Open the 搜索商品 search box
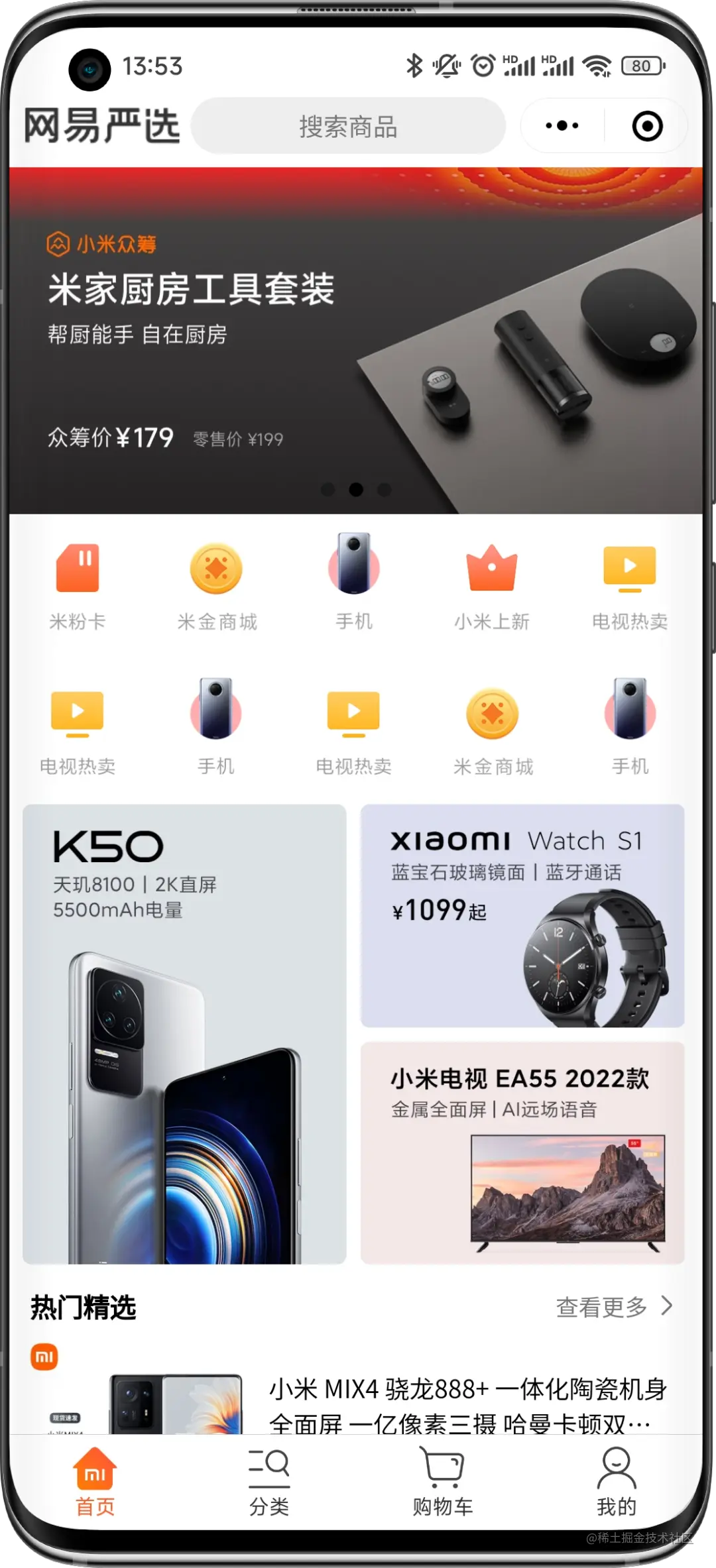This screenshot has width=716, height=1568. coord(348,126)
